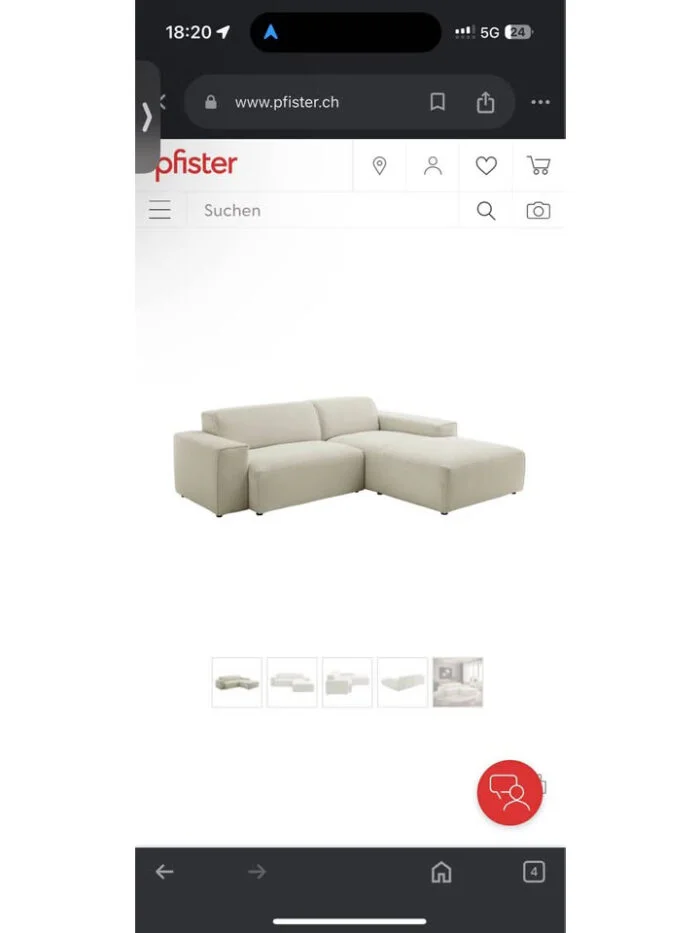Tap the www.pfister.ch address bar

click(x=300, y=102)
